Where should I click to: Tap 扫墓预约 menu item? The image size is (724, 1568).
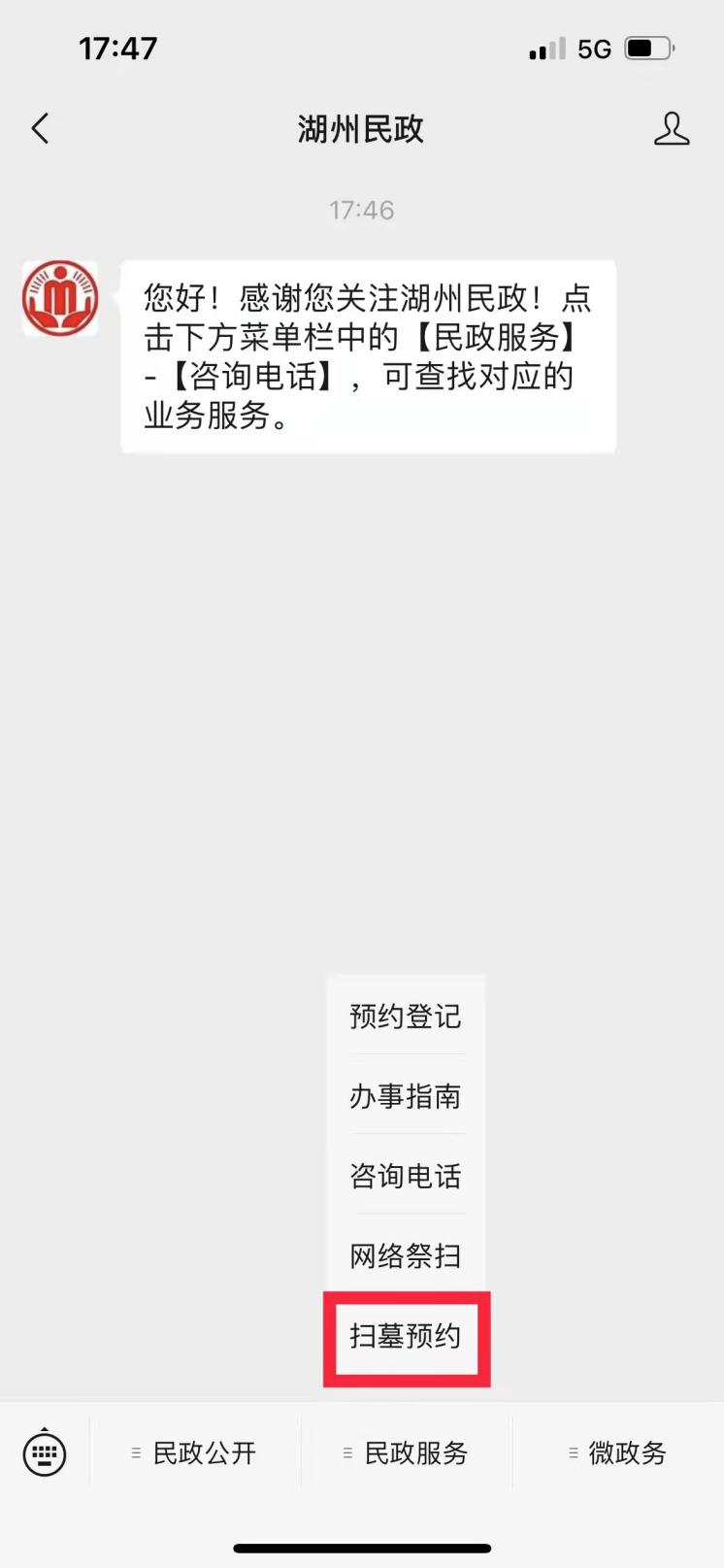(x=406, y=1336)
